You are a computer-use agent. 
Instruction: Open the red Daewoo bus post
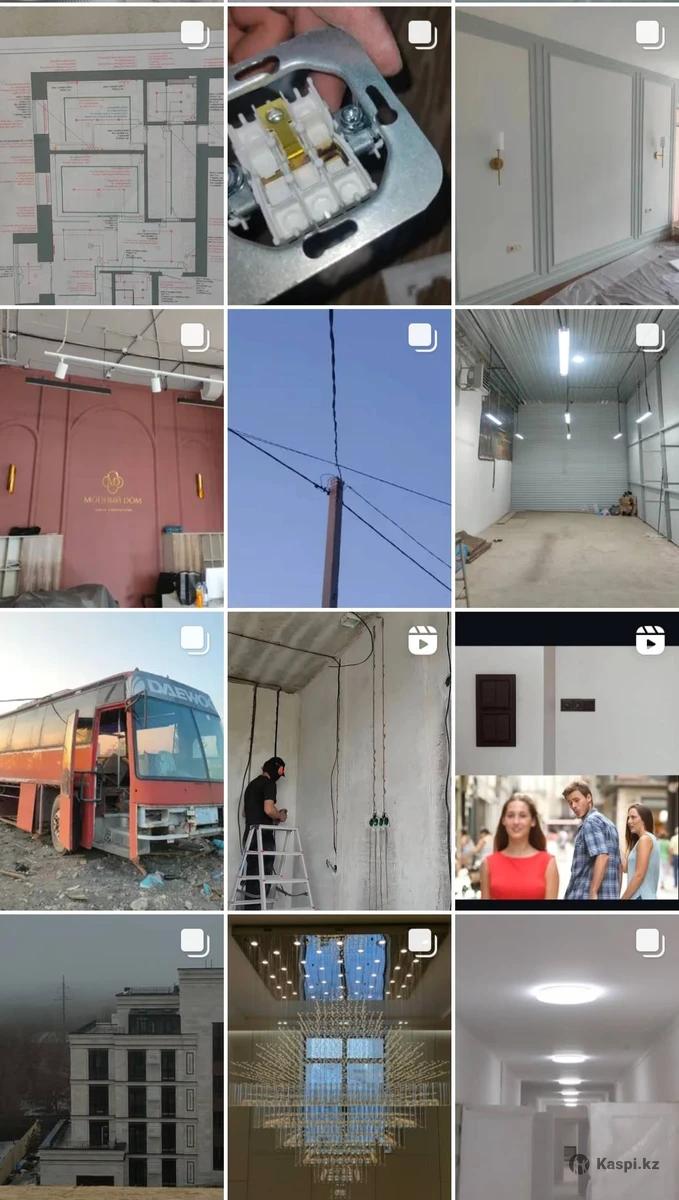[x=111, y=761]
